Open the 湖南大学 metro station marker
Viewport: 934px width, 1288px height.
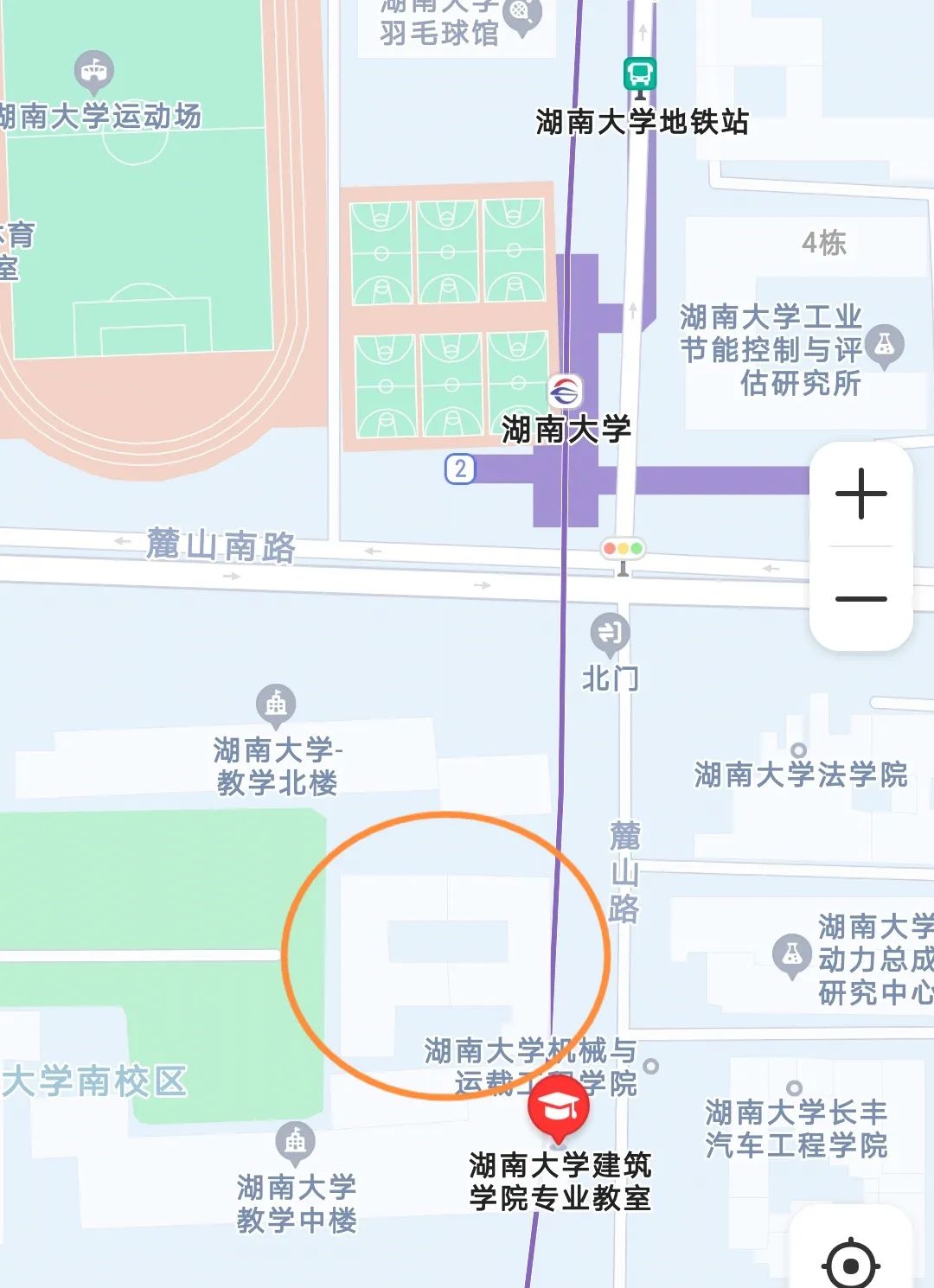coord(565,393)
